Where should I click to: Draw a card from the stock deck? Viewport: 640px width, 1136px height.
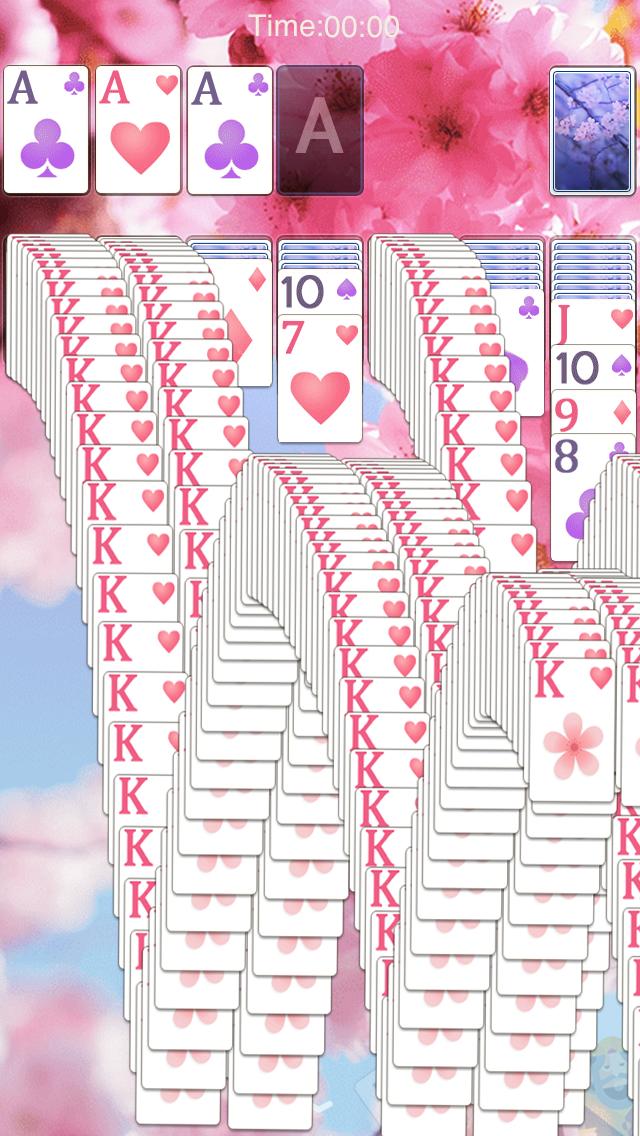pos(592,130)
